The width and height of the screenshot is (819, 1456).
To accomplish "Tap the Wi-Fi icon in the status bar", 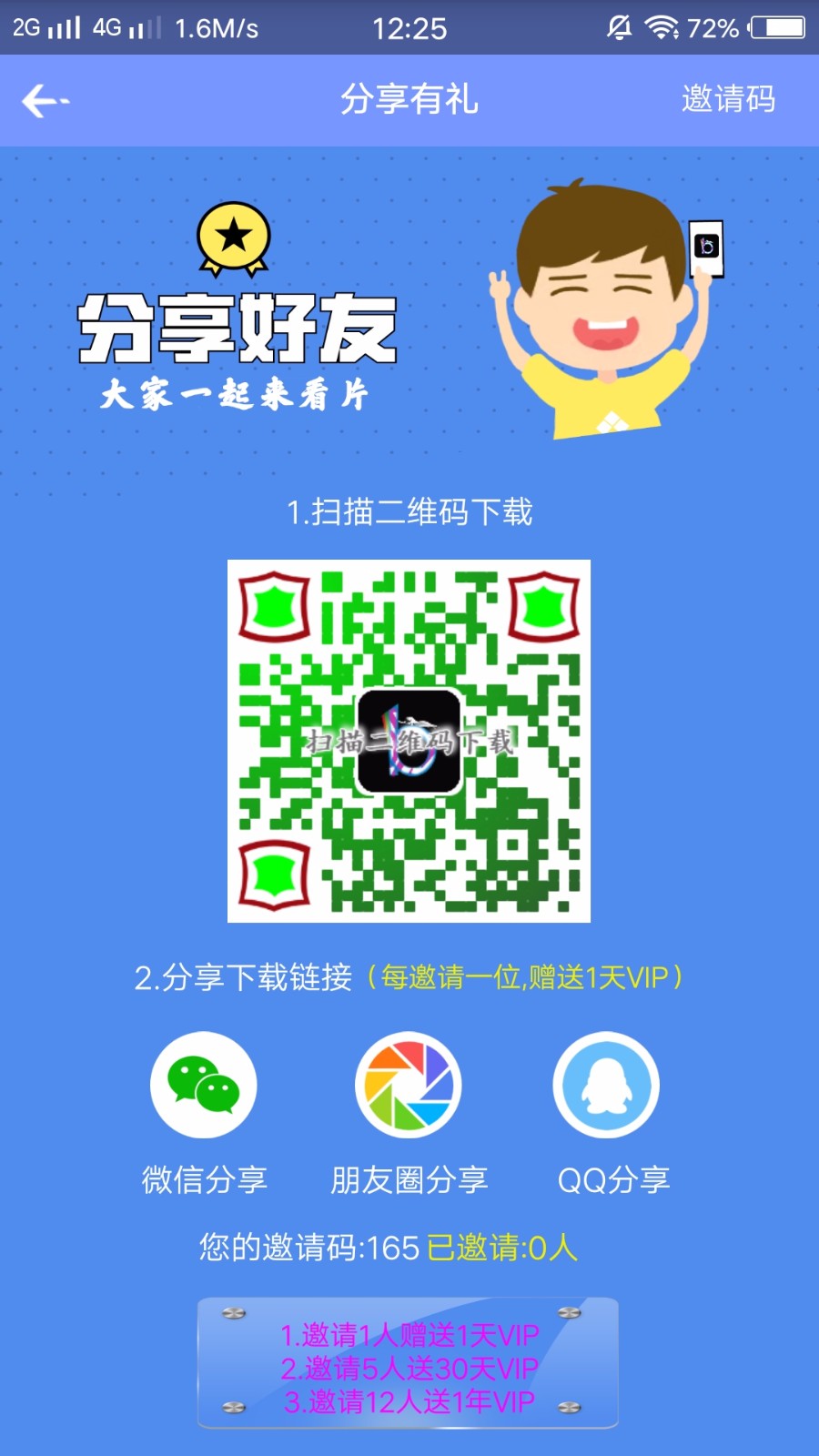I will click(662, 27).
